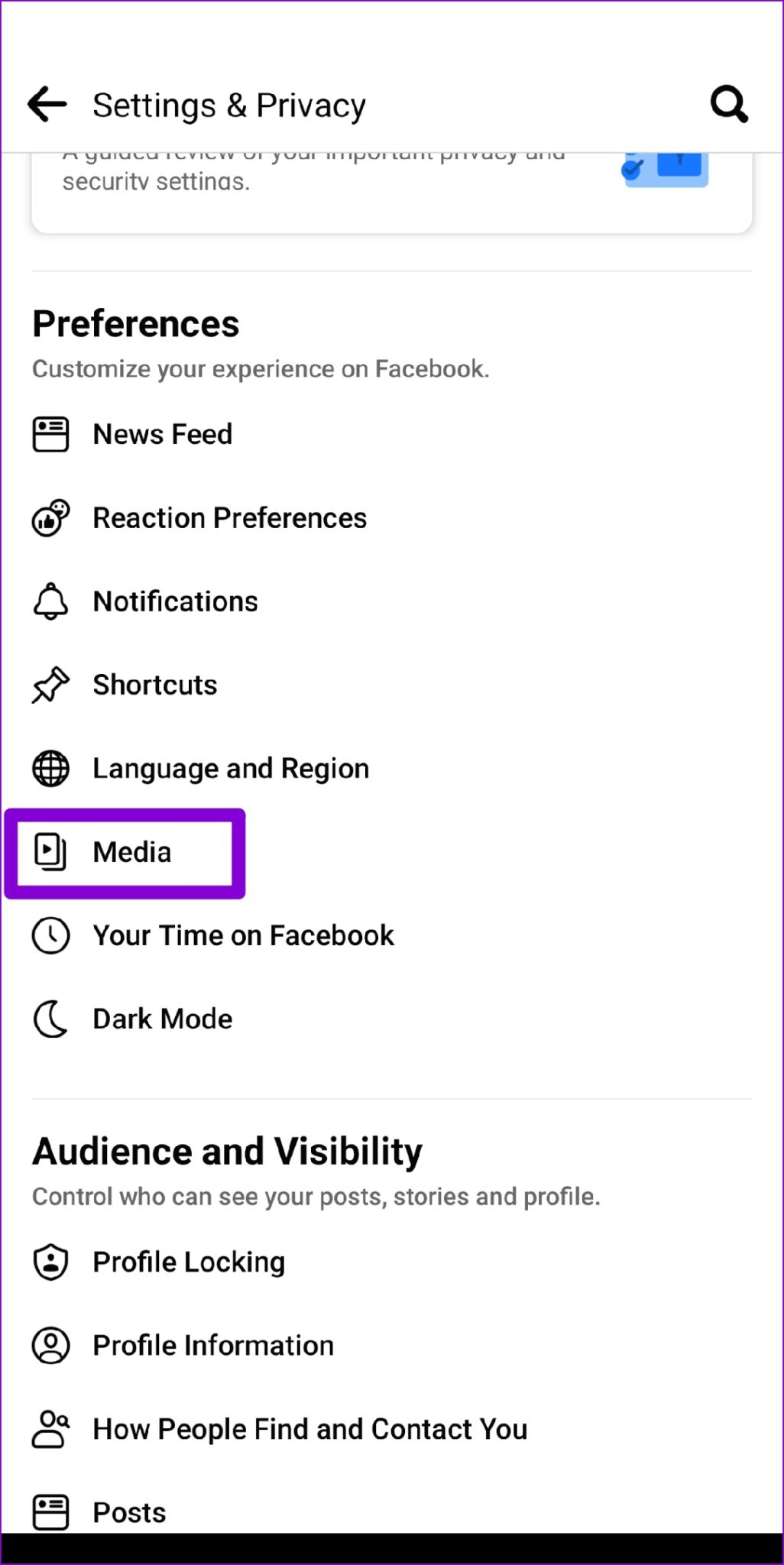784x1565 pixels.
Task: Click the How People Find and Contact You icon
Action: point(50,1429)
